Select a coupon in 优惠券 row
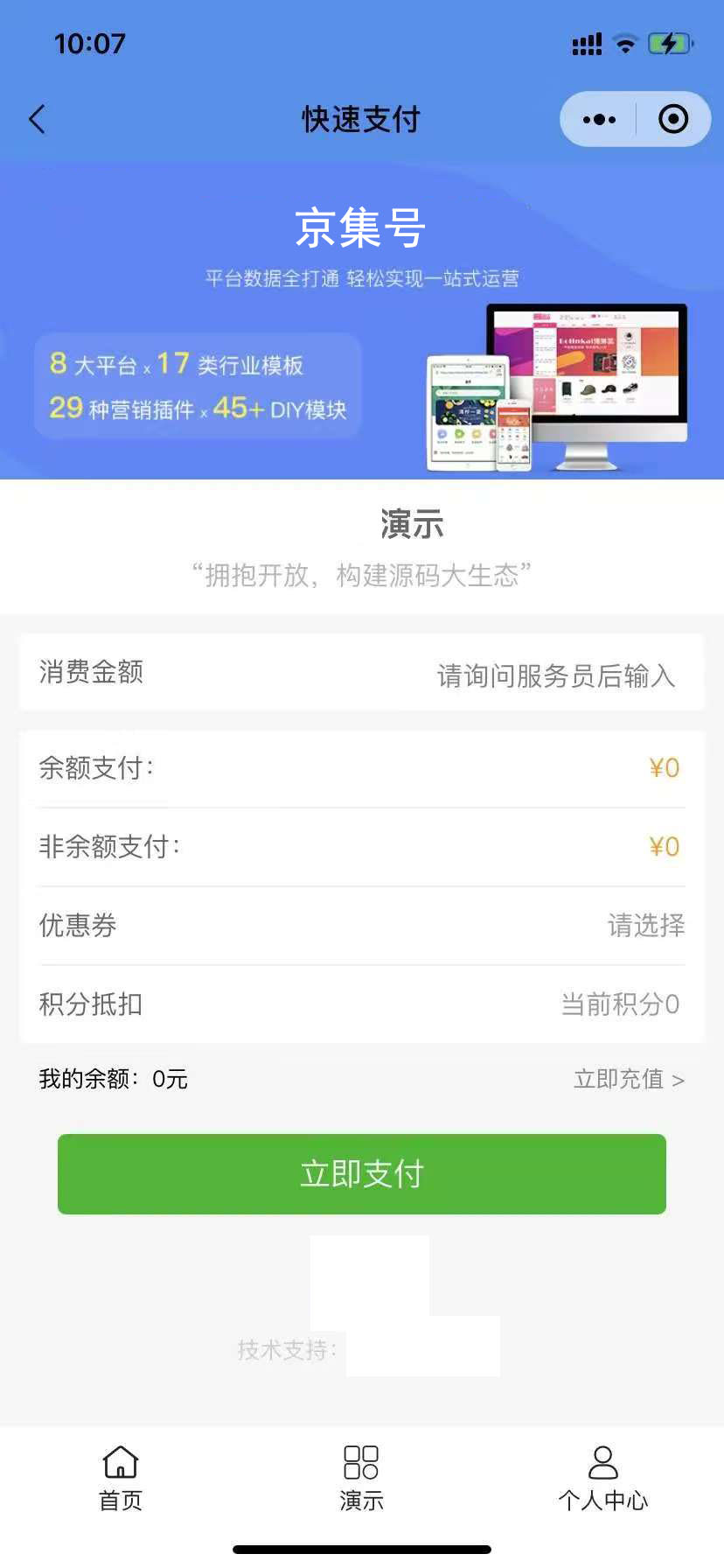 645,925
